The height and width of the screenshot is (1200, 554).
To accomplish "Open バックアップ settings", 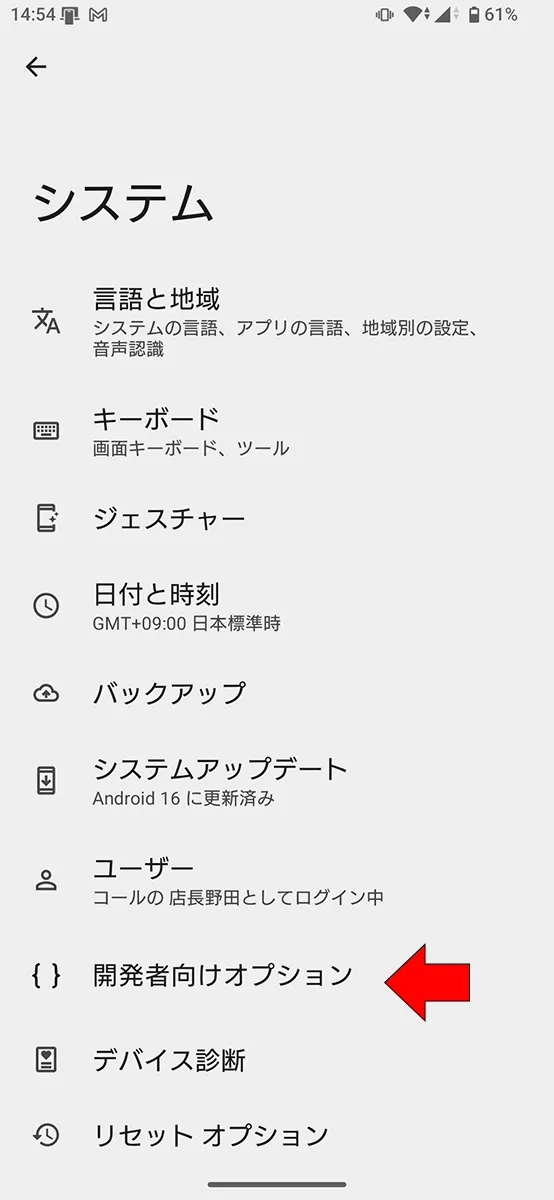I will (277, 693).
